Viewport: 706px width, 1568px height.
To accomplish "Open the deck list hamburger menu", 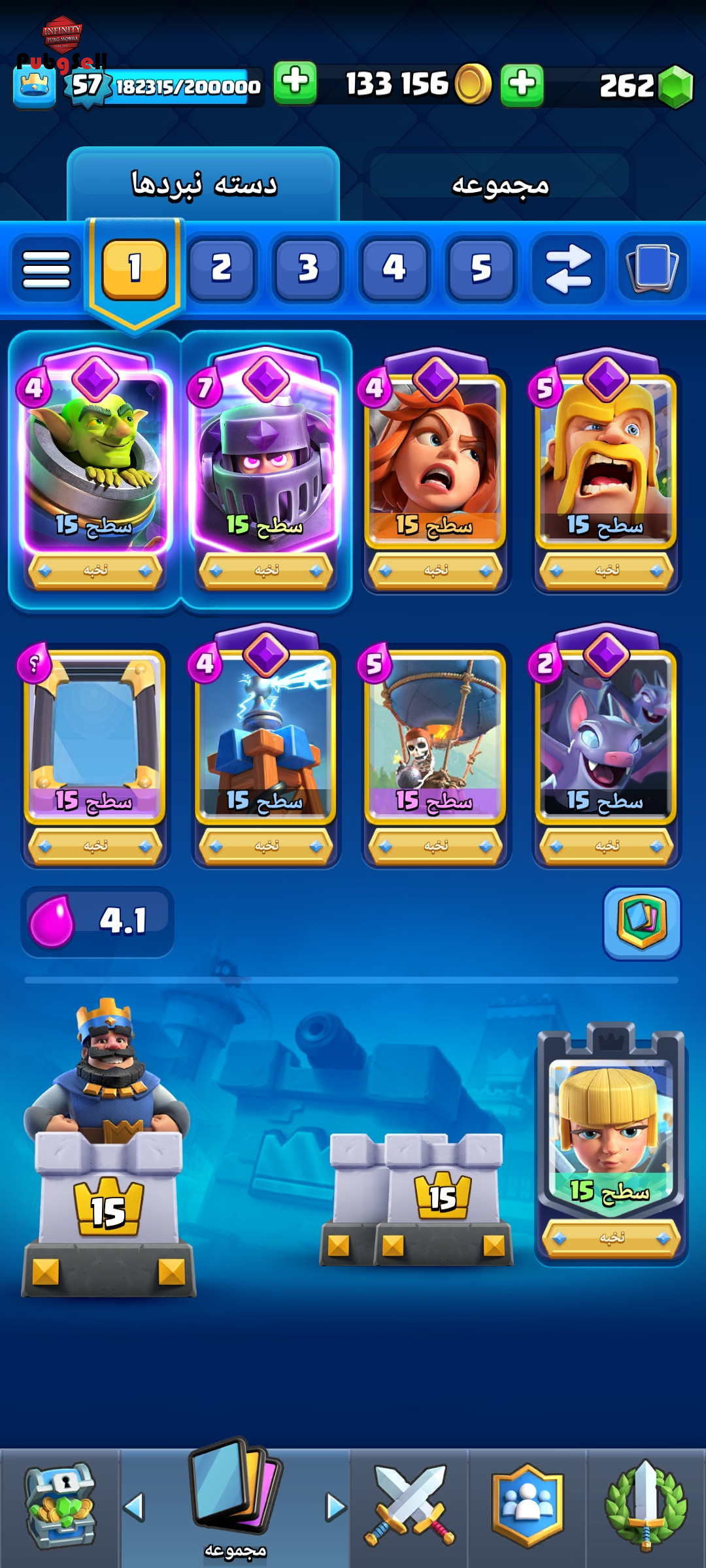I will coord(46,269).
